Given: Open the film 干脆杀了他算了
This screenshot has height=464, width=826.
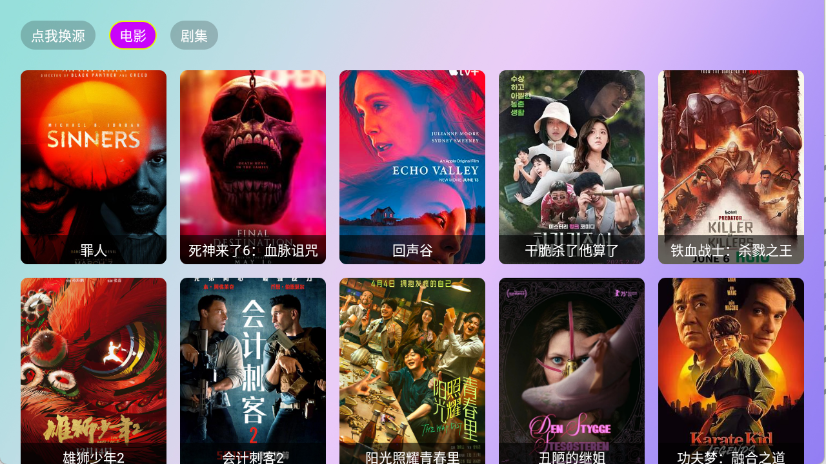Looking at the screenshot, I should click(x=572, y=166).
